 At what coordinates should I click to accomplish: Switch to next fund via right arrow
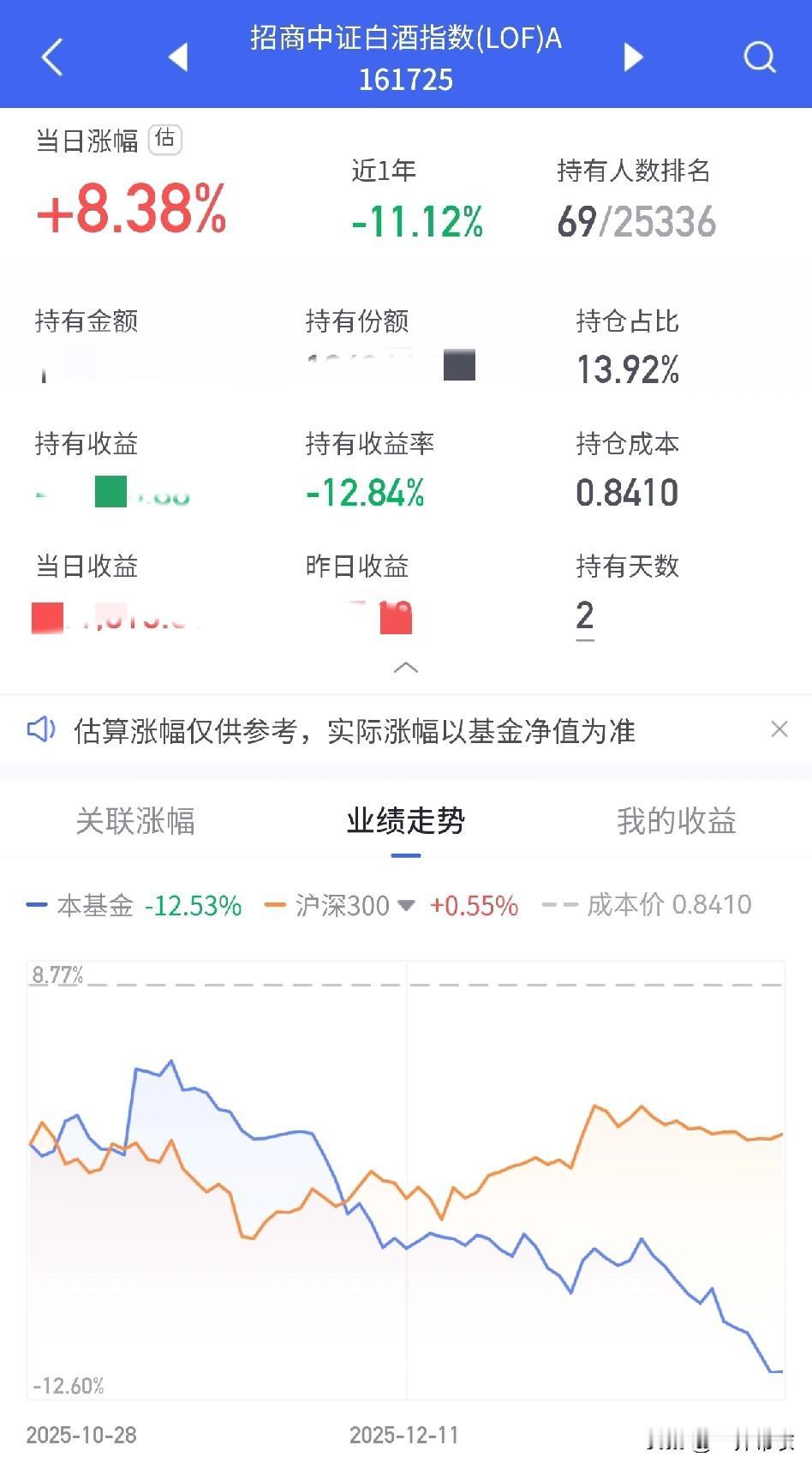click(x=634, y=57)
